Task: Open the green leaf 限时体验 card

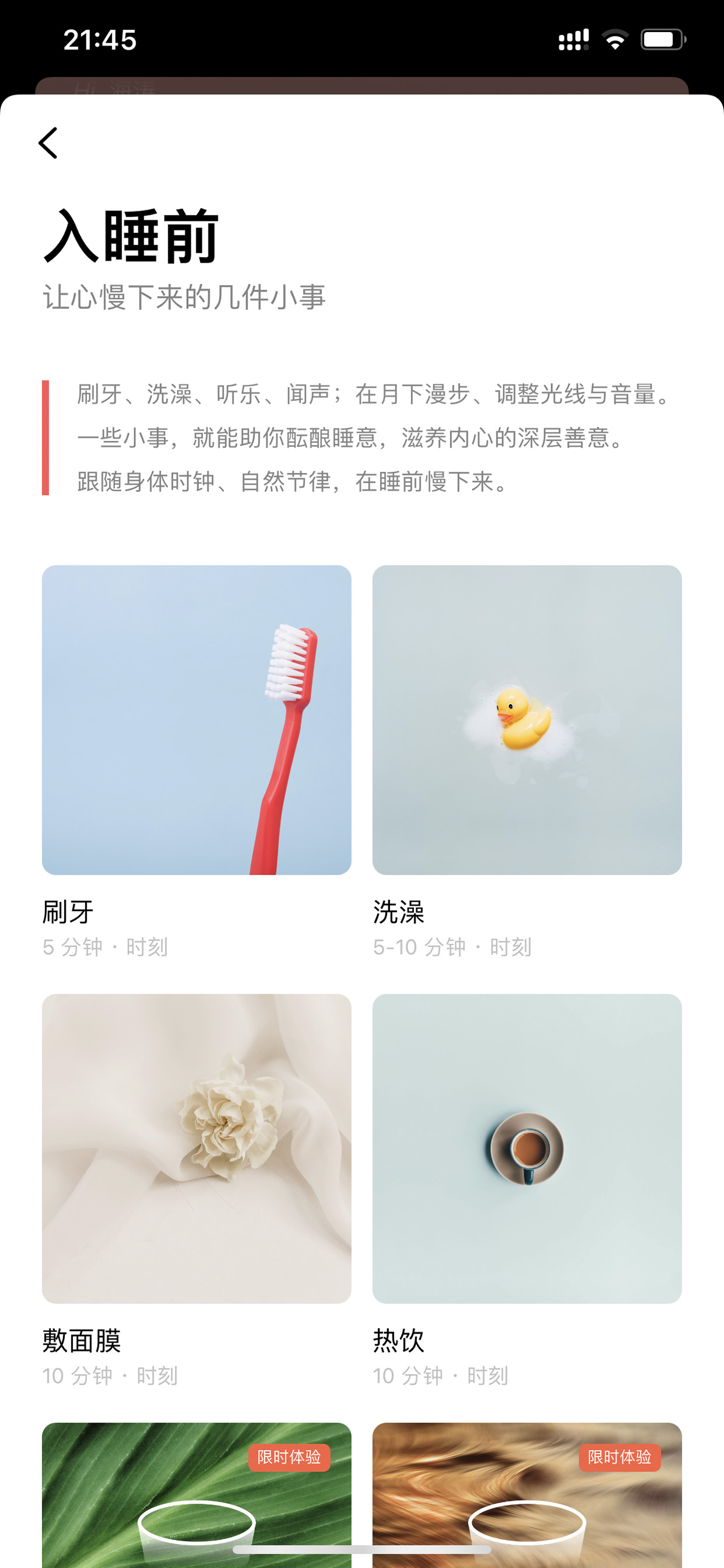Action: [197, 1495]
